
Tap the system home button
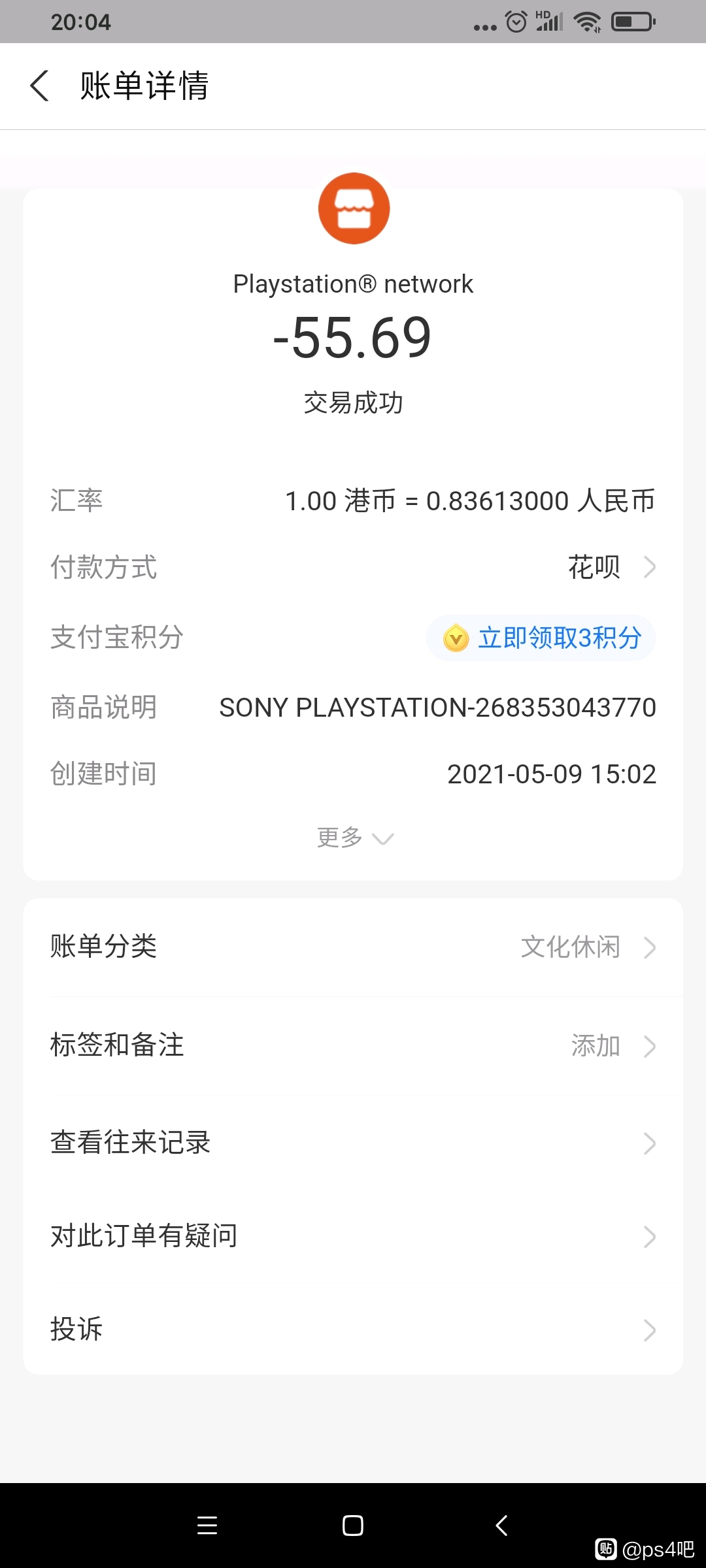coord(353,1526)
